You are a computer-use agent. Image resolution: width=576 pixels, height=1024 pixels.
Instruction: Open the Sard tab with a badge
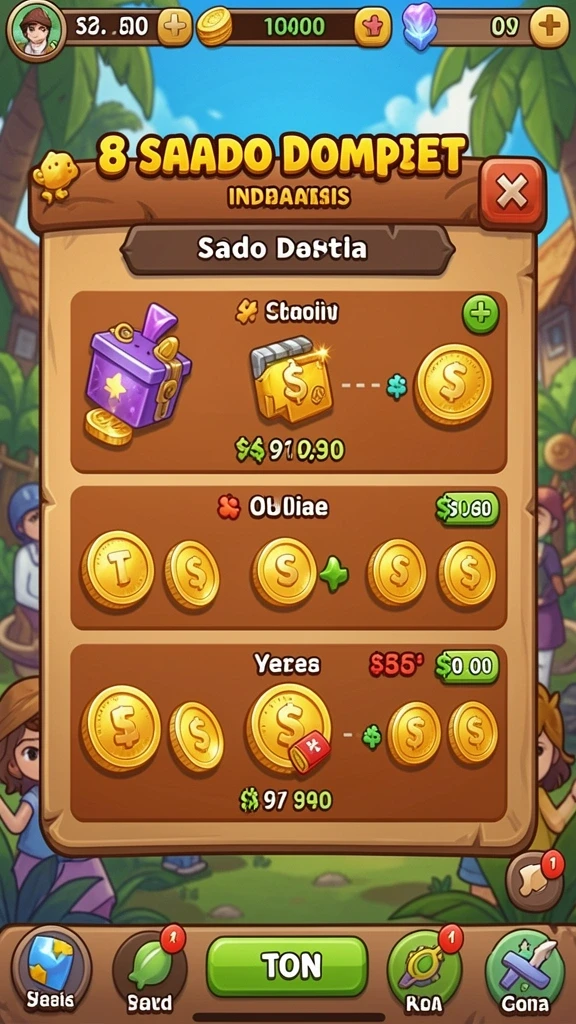[x=150, y=969]
